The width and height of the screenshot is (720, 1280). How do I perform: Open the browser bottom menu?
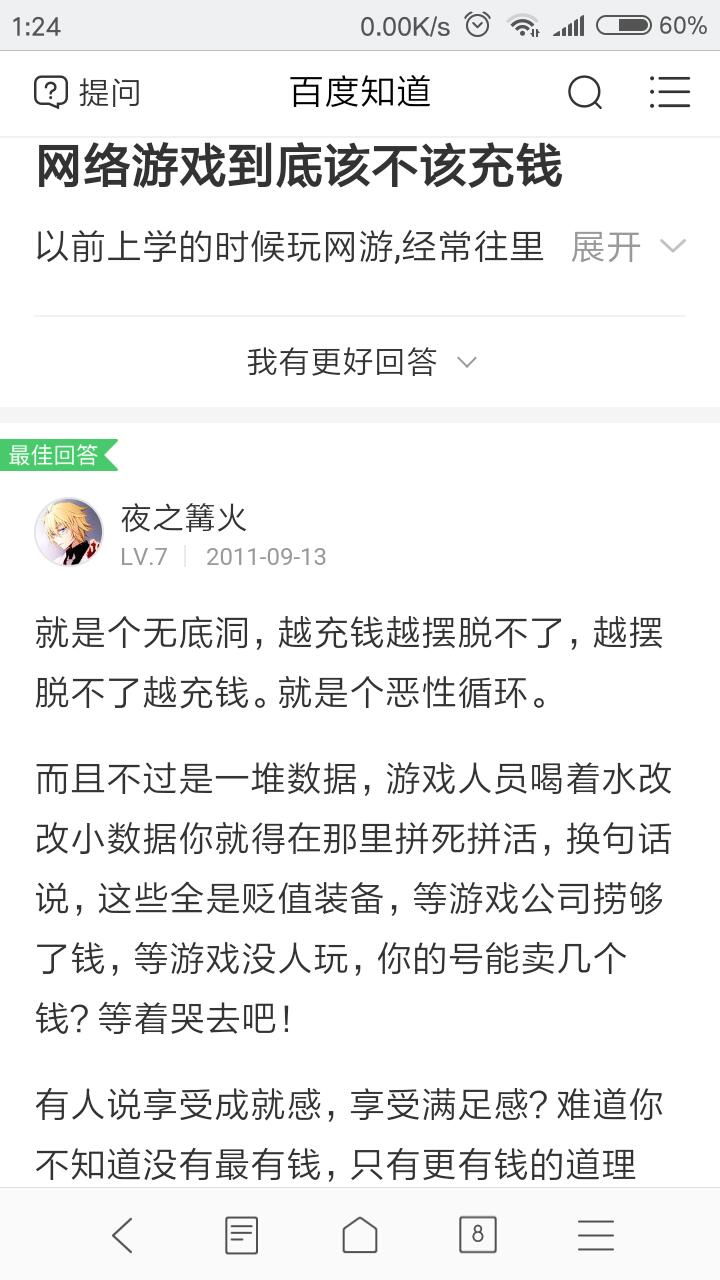point(596,1236)
